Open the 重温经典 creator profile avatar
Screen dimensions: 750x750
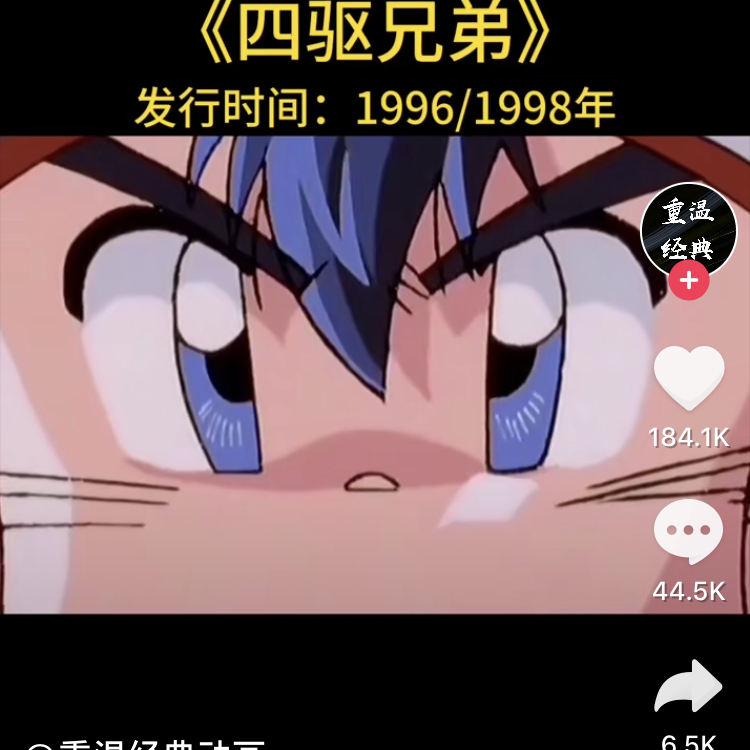coord(688,230)
